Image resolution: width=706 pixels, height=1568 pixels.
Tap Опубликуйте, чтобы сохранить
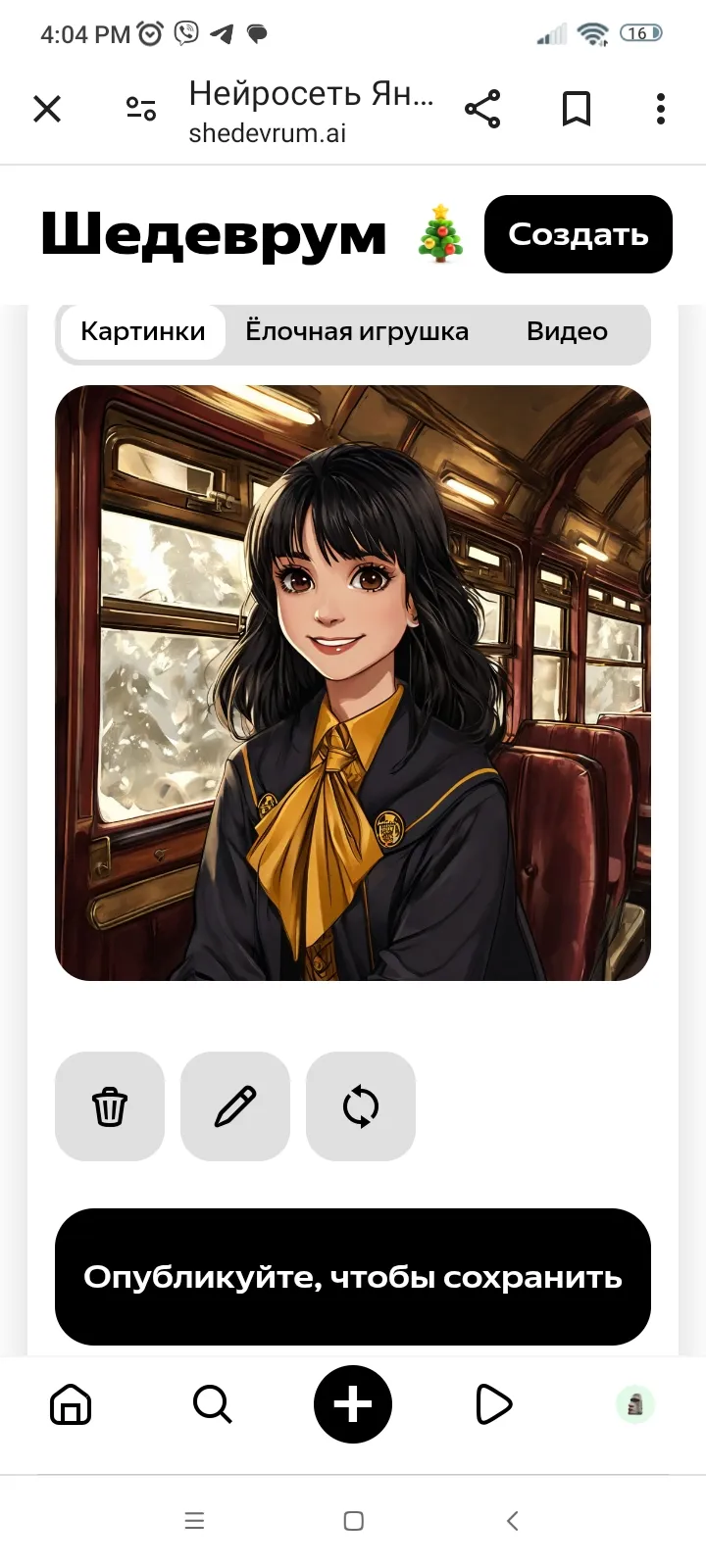pyautogui.click(x=353, y=1277)
